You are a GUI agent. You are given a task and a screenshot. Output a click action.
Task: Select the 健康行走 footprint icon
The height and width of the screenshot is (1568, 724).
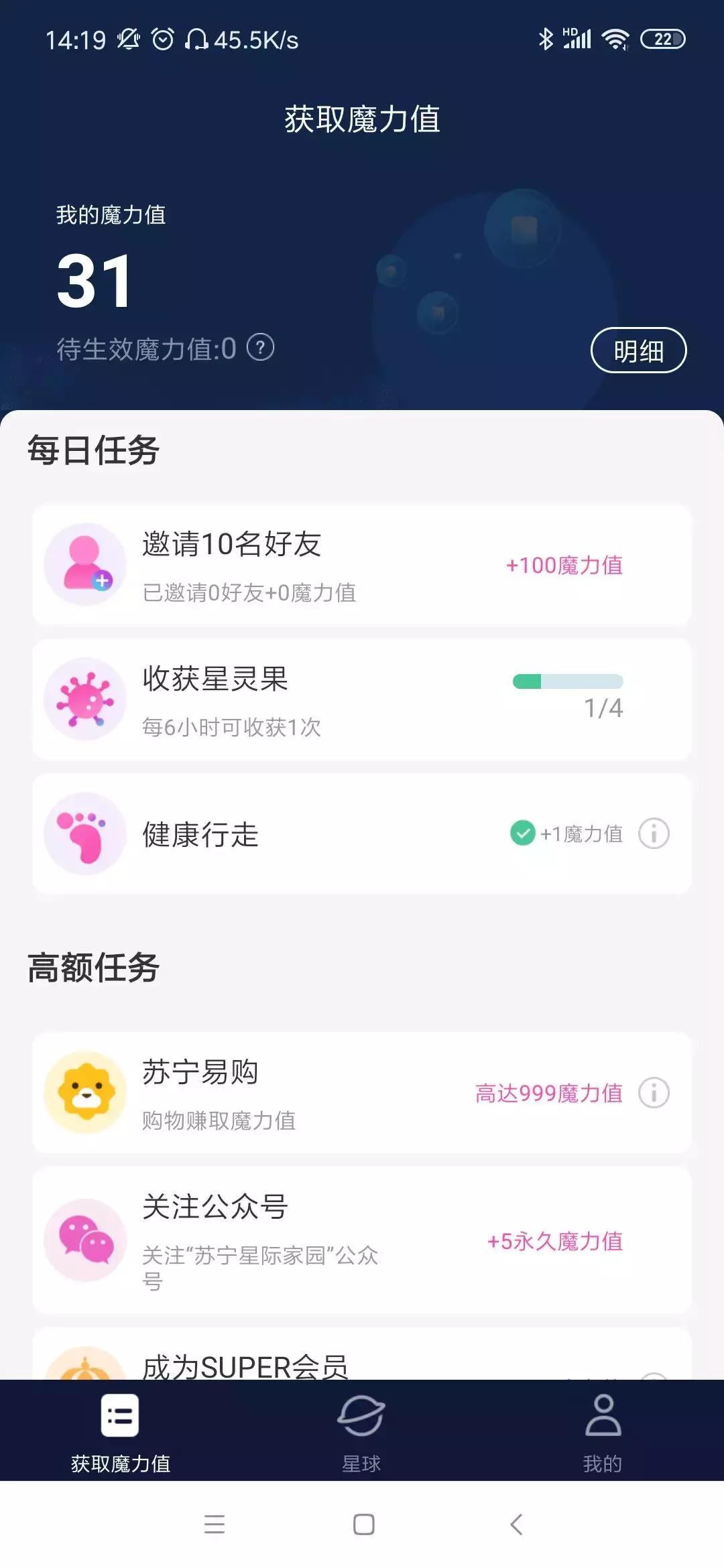click(84, 834)
